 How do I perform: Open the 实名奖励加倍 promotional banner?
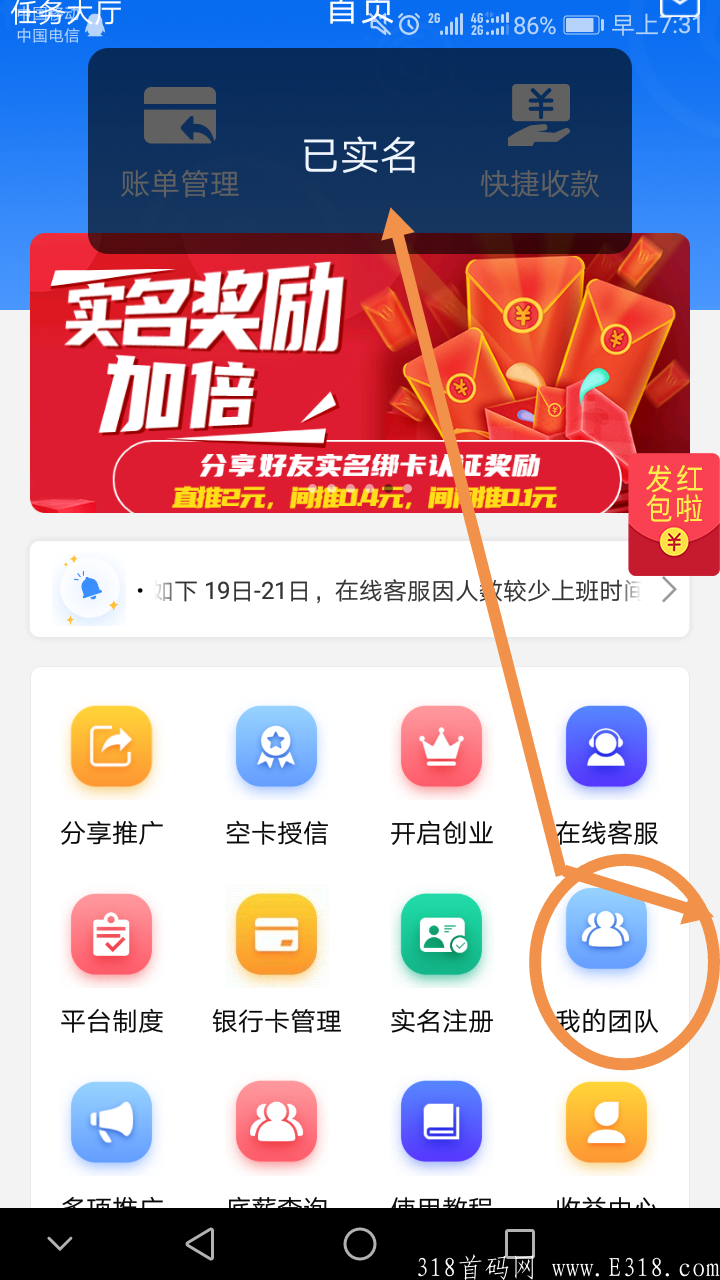[x=360, y=373]
